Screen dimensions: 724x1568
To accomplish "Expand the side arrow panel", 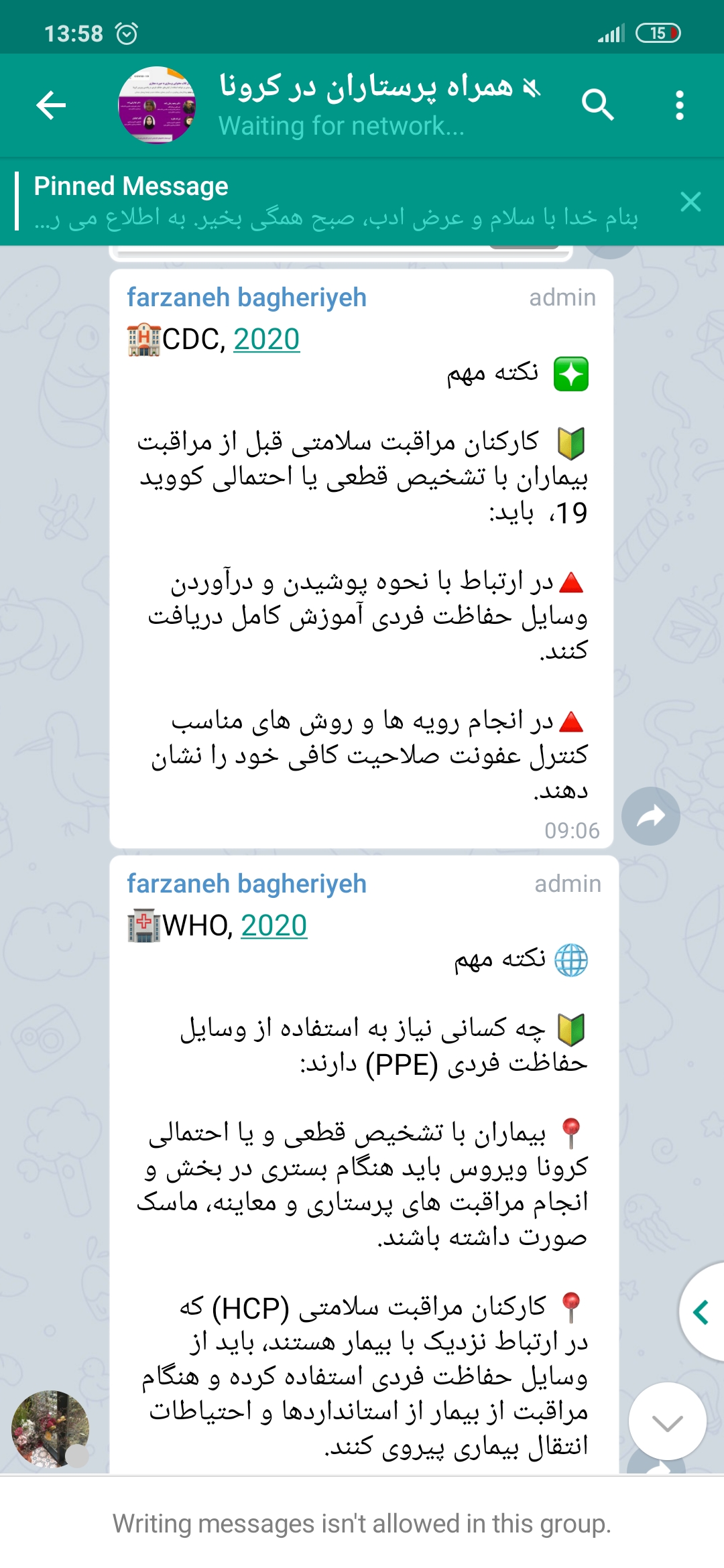I will pyautogui.click(x=702, y=1312).
